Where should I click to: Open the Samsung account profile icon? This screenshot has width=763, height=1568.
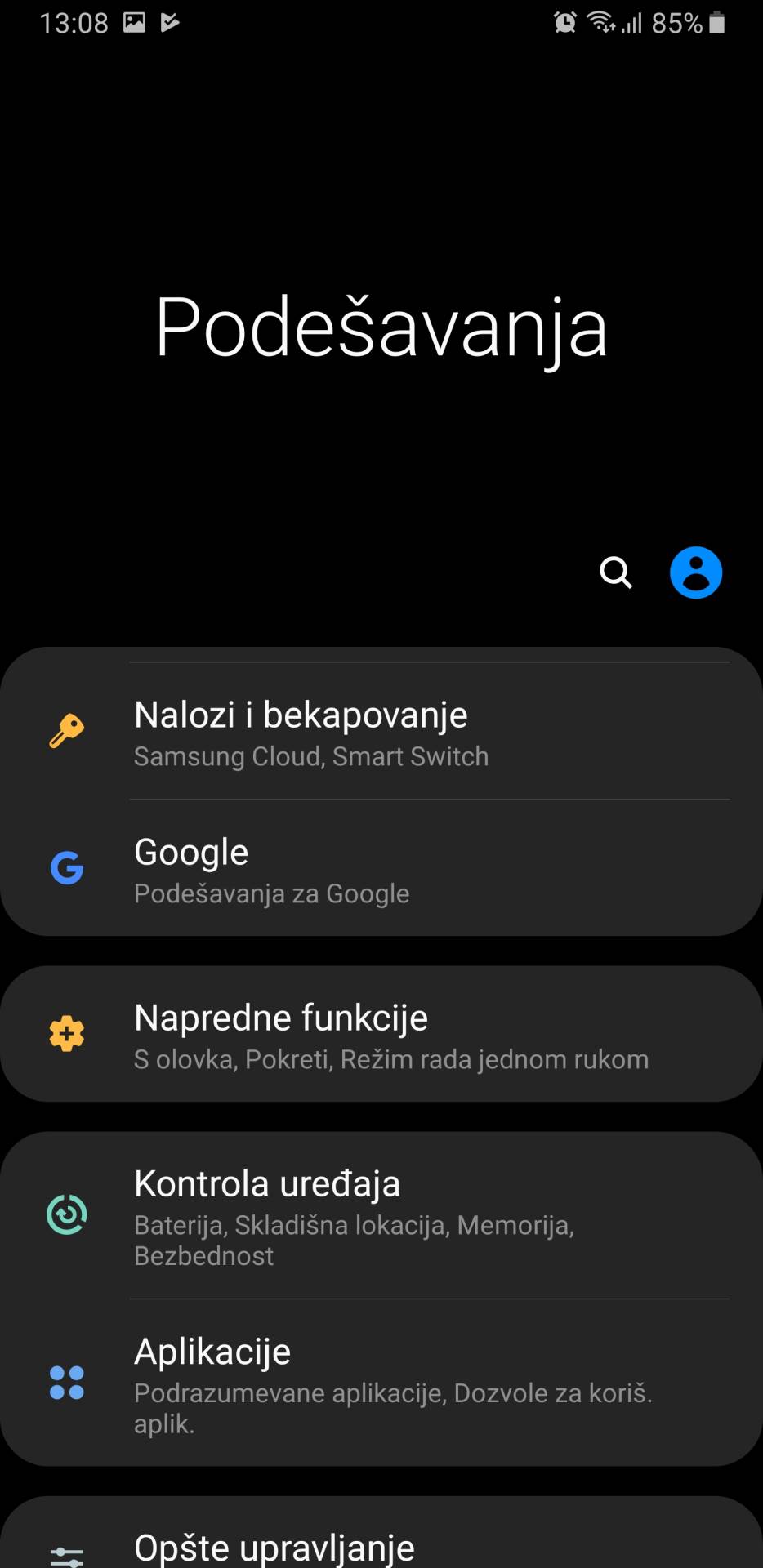tap(695, 572)
